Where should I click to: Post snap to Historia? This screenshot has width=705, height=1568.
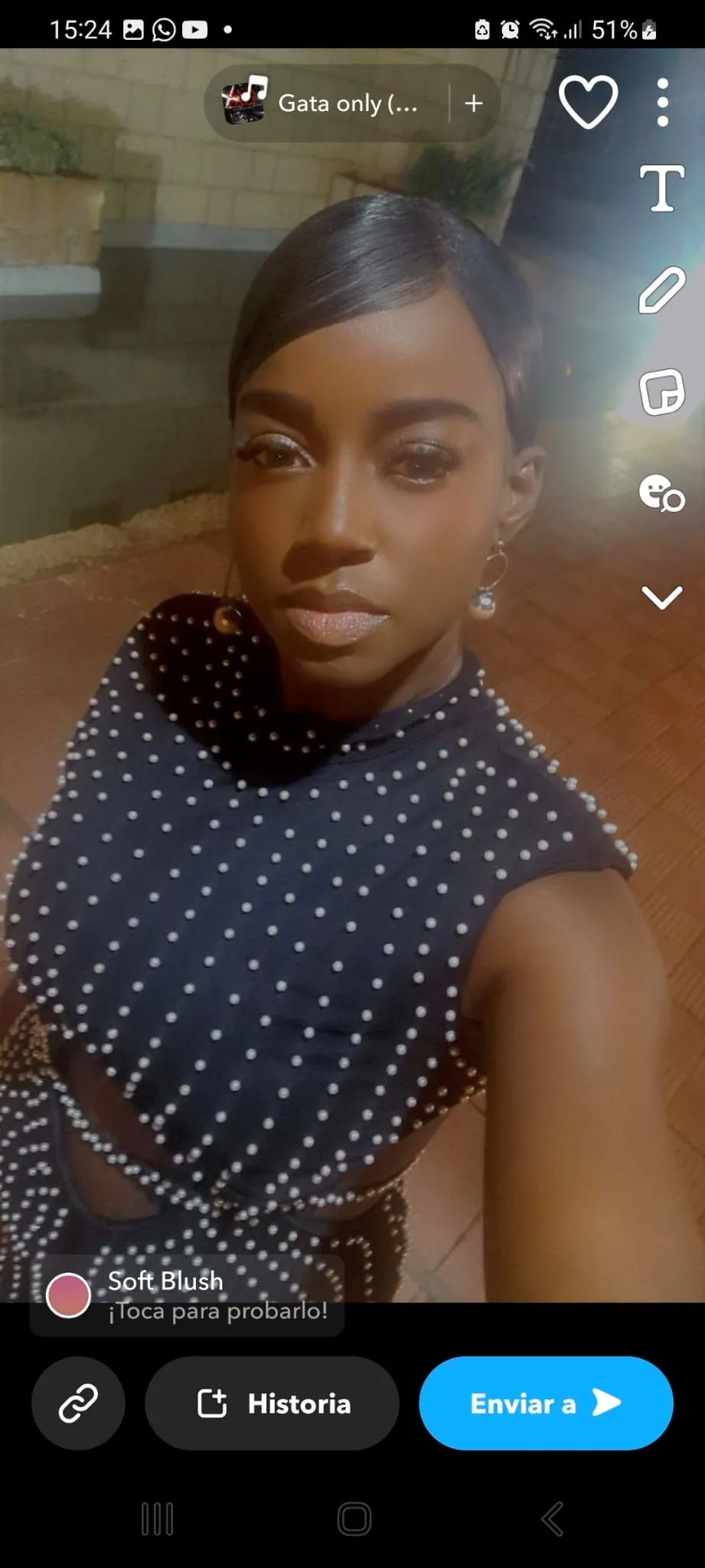273,1403
